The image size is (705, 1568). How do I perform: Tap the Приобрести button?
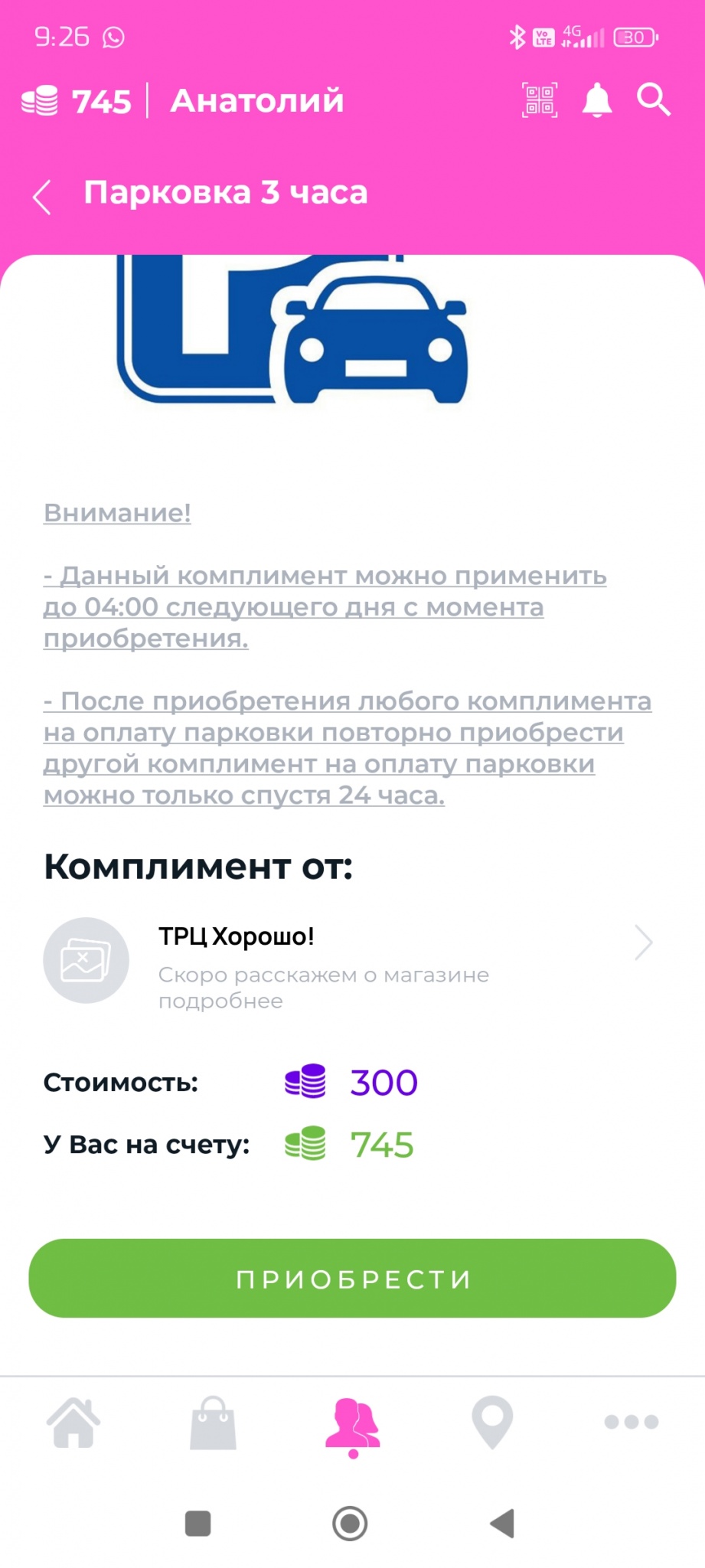[352, 1278]
